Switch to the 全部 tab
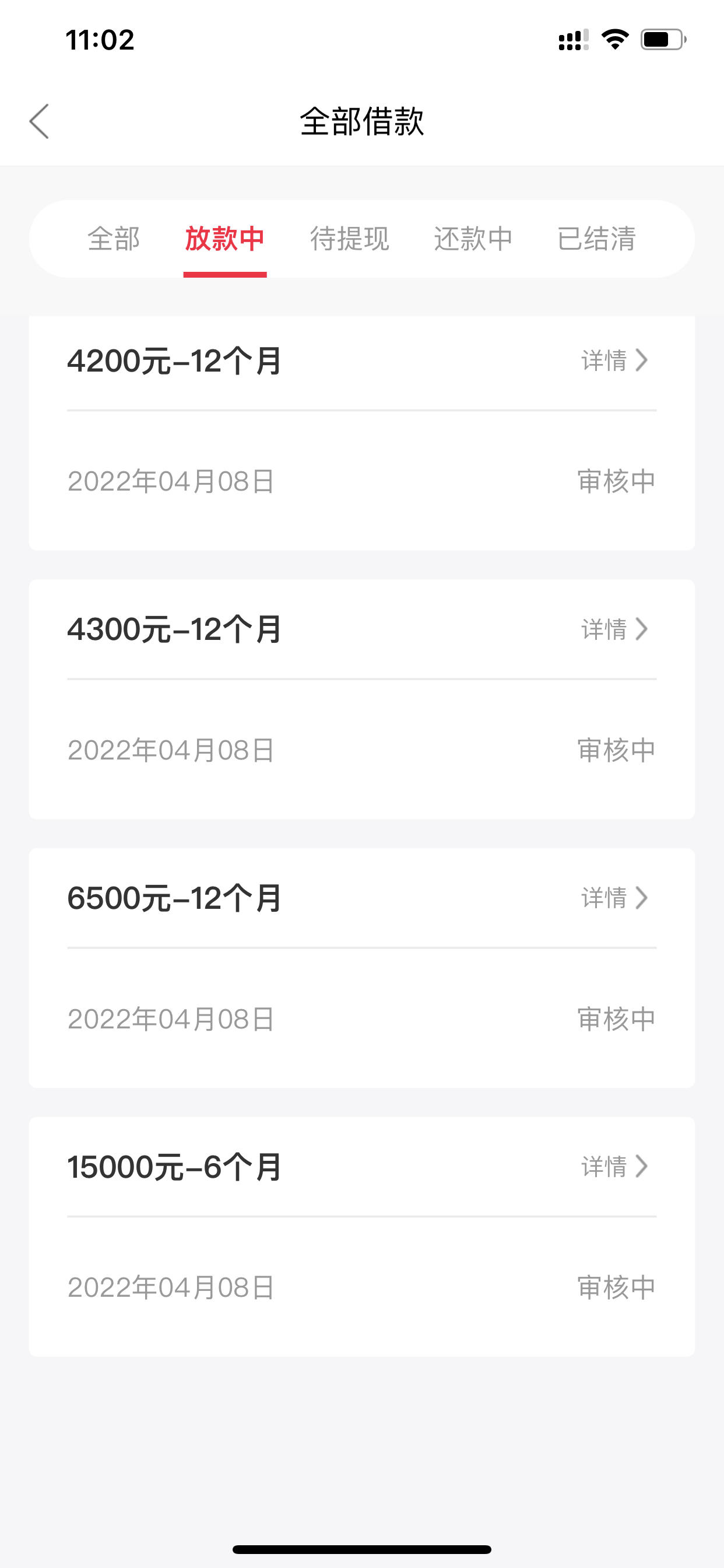 (114, 239)
